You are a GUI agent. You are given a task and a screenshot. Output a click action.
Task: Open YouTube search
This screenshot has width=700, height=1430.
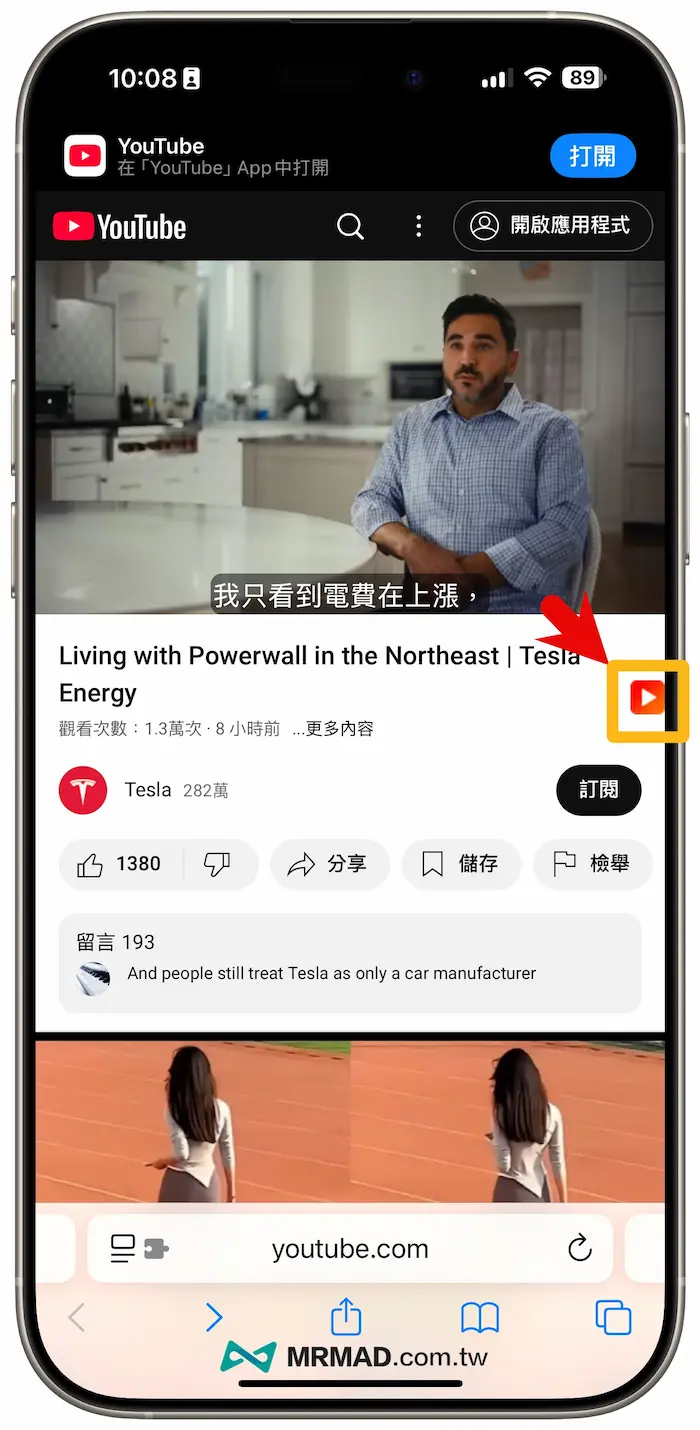350,227
